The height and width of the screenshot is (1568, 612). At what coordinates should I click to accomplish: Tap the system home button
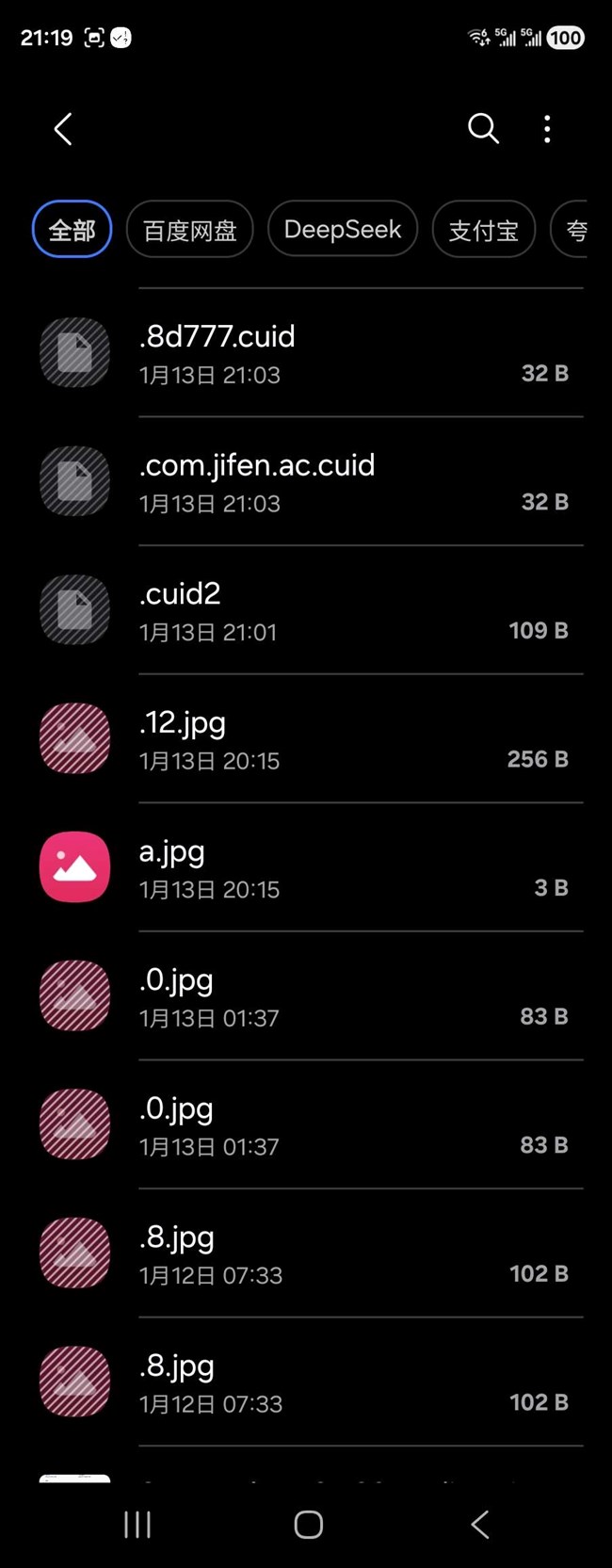308,1524
